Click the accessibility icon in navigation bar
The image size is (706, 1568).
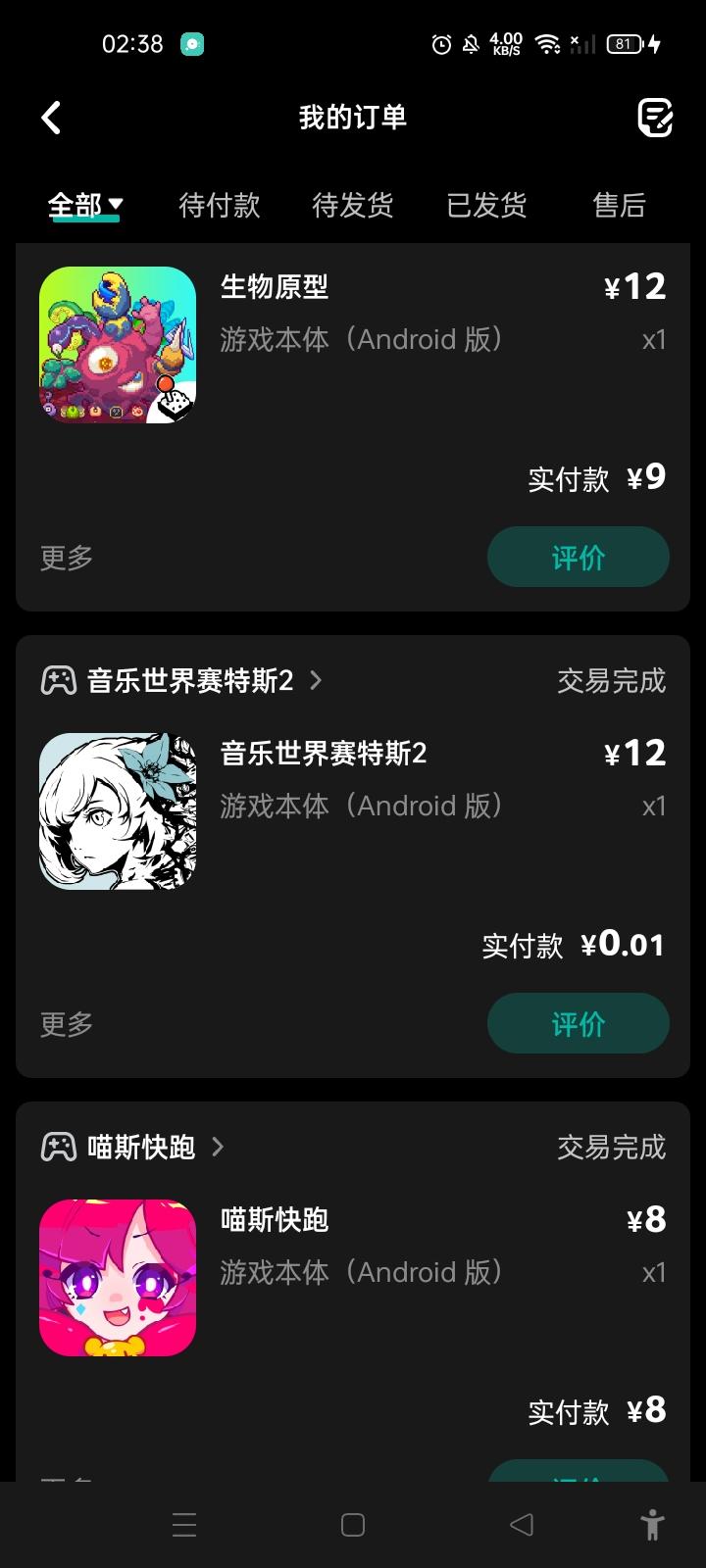point(653,1524)
